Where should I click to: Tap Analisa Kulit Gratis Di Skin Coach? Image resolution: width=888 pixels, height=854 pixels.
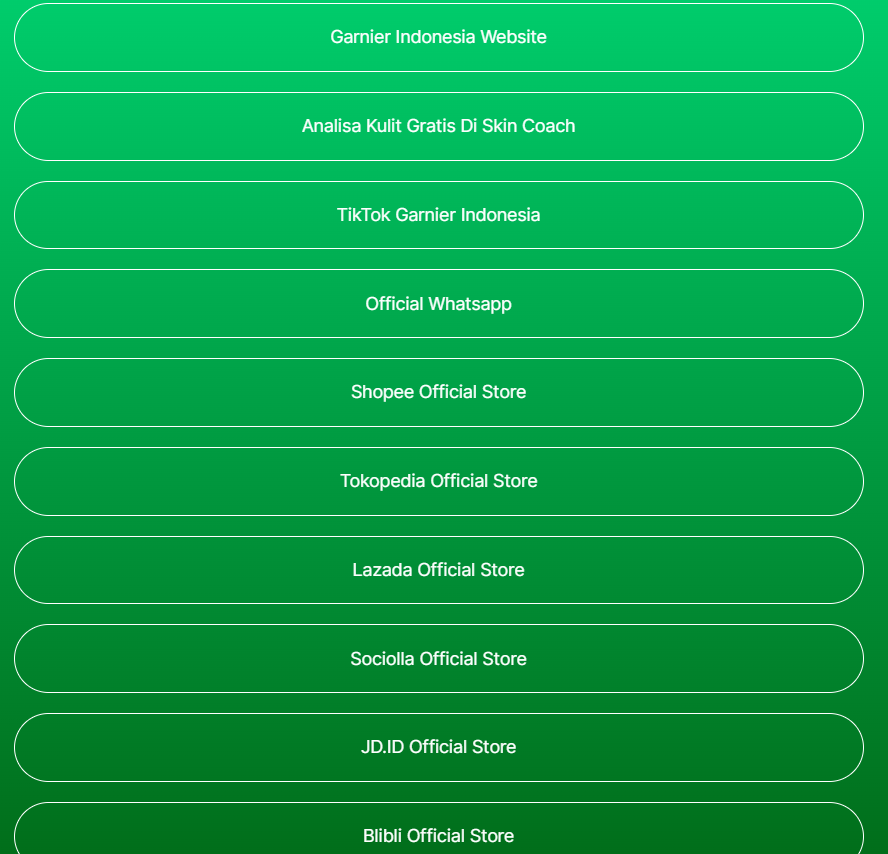pyautogui.click(x=438, y=126)
